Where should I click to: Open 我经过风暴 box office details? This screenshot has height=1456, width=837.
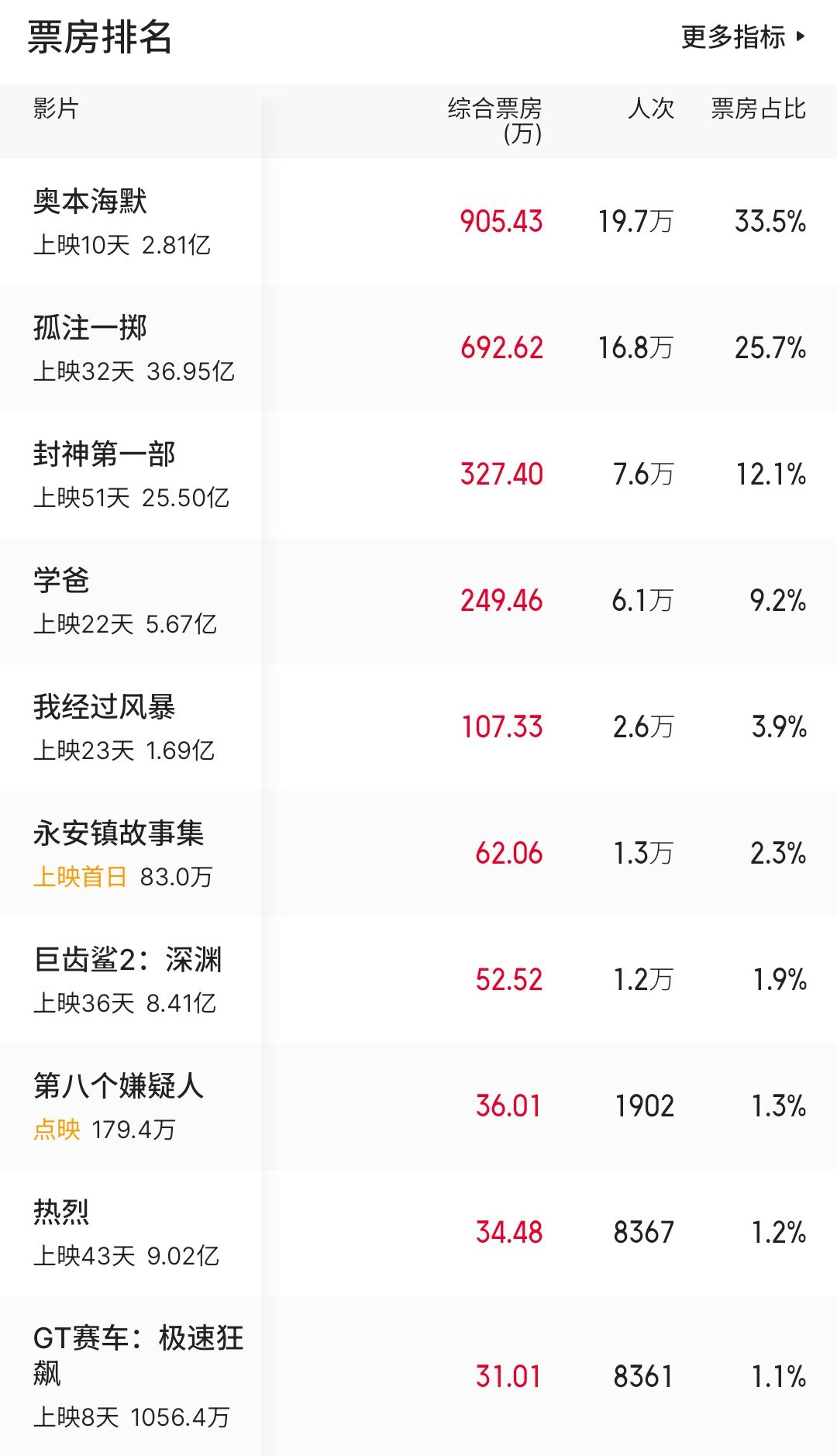tap(418, 727)
